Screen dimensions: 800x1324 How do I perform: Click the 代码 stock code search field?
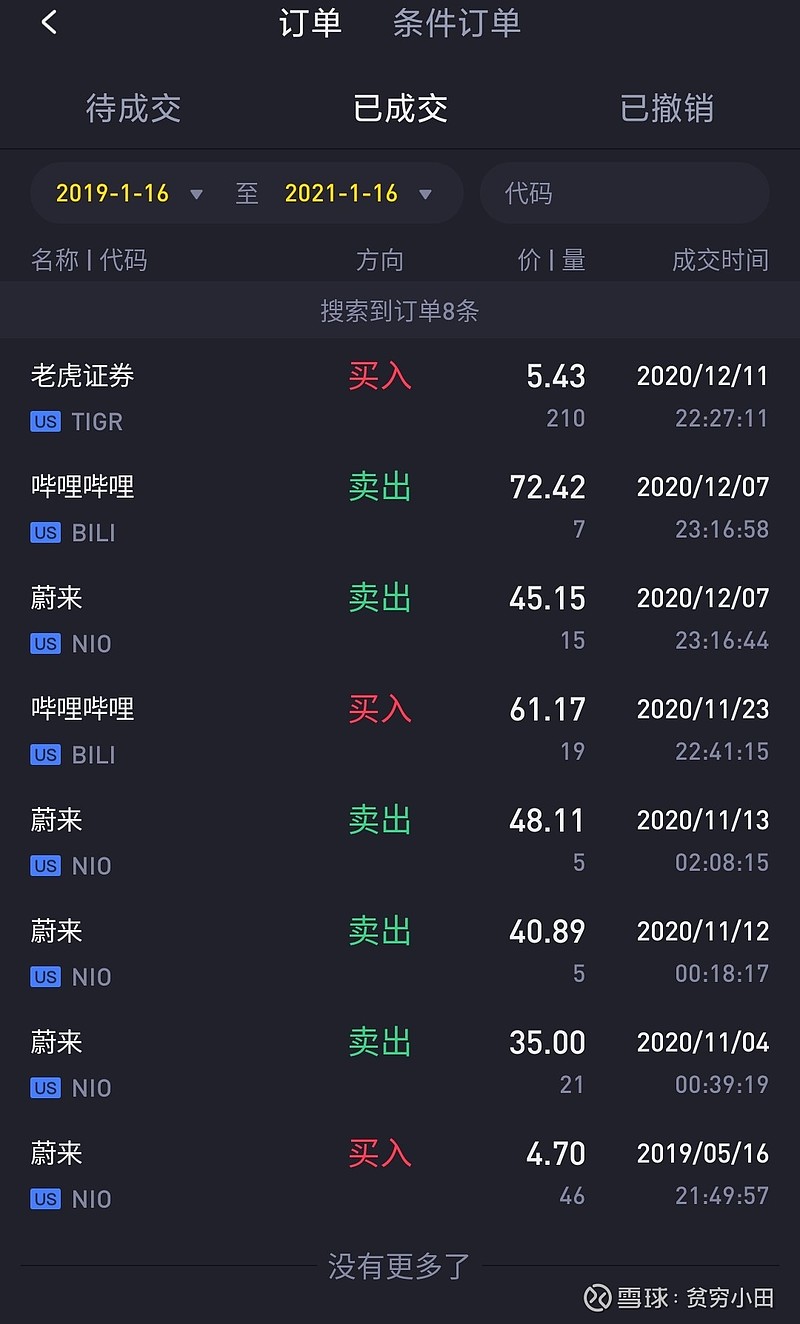point(624,193)
